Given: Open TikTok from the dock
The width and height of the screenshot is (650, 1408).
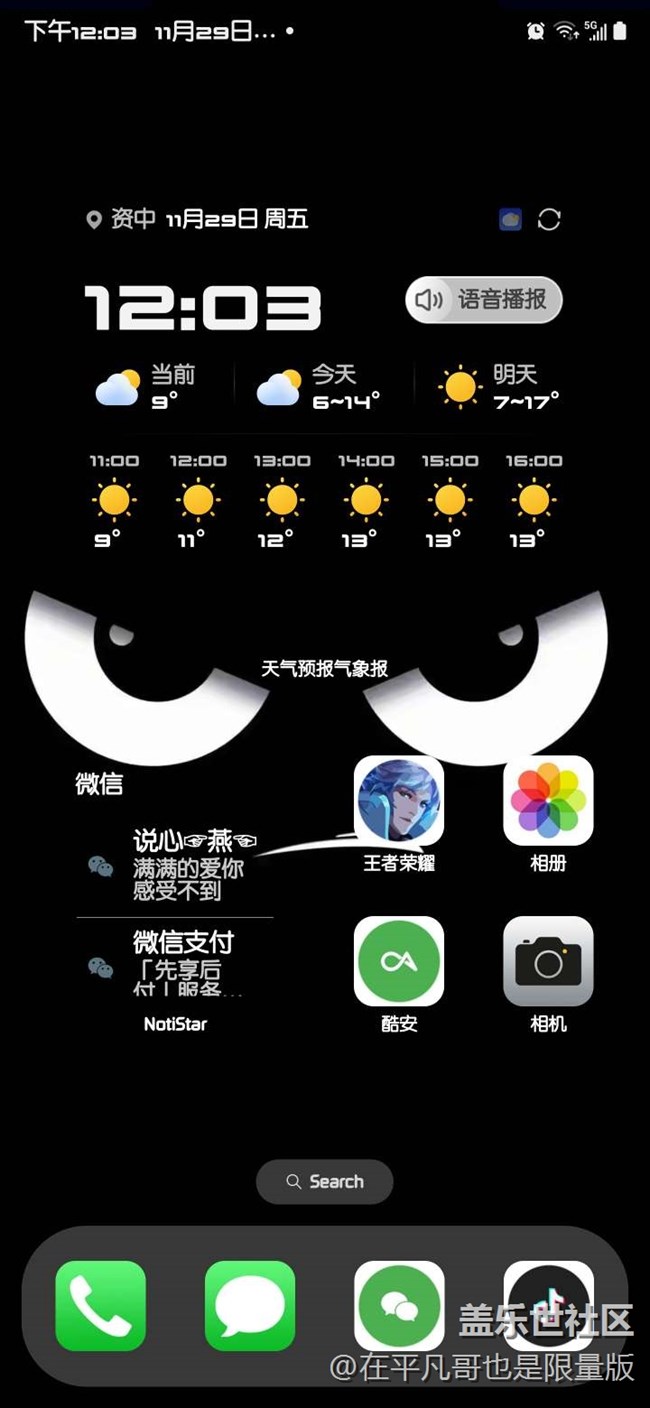Looking at the screenshot, I should (548, 1306).
